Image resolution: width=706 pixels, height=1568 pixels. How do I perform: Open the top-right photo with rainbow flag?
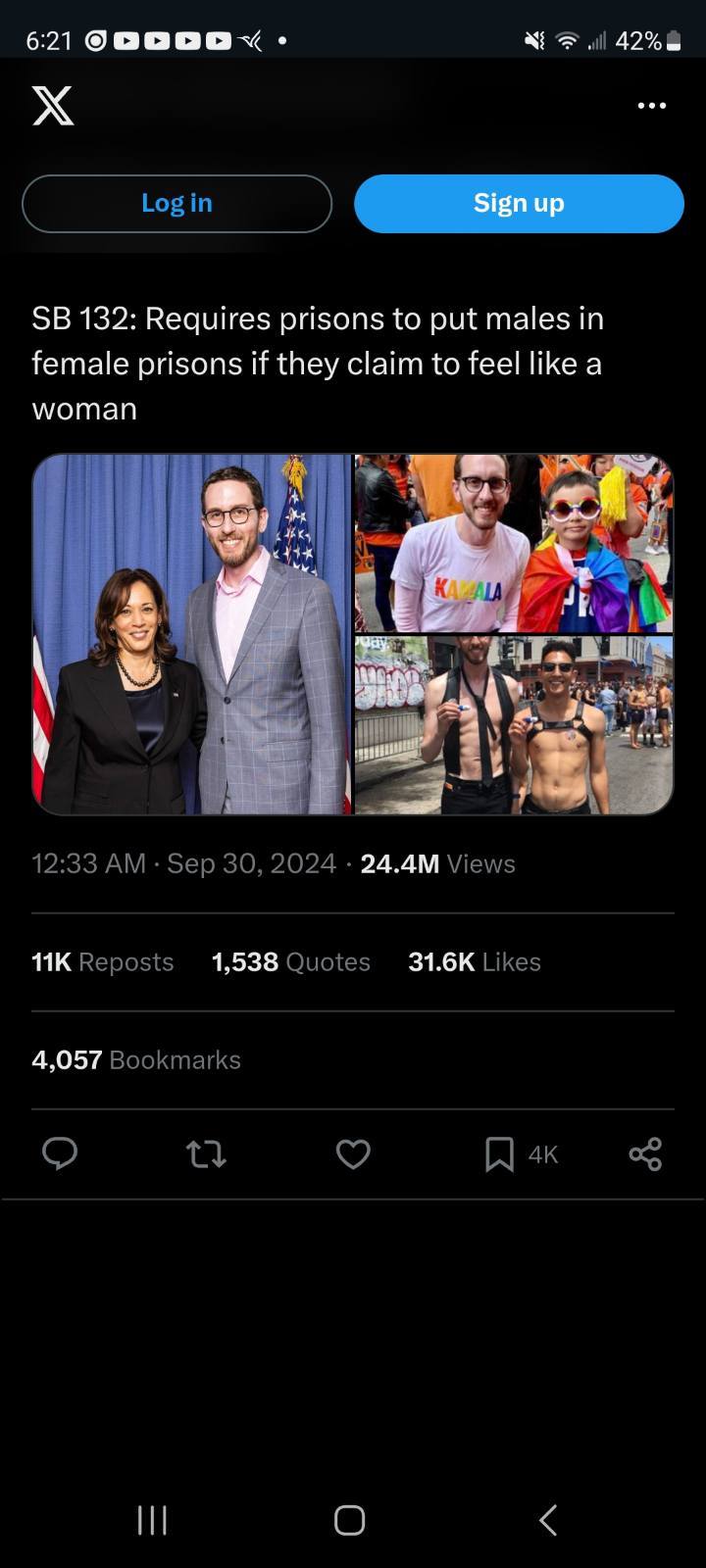click(x=514, y=543)
